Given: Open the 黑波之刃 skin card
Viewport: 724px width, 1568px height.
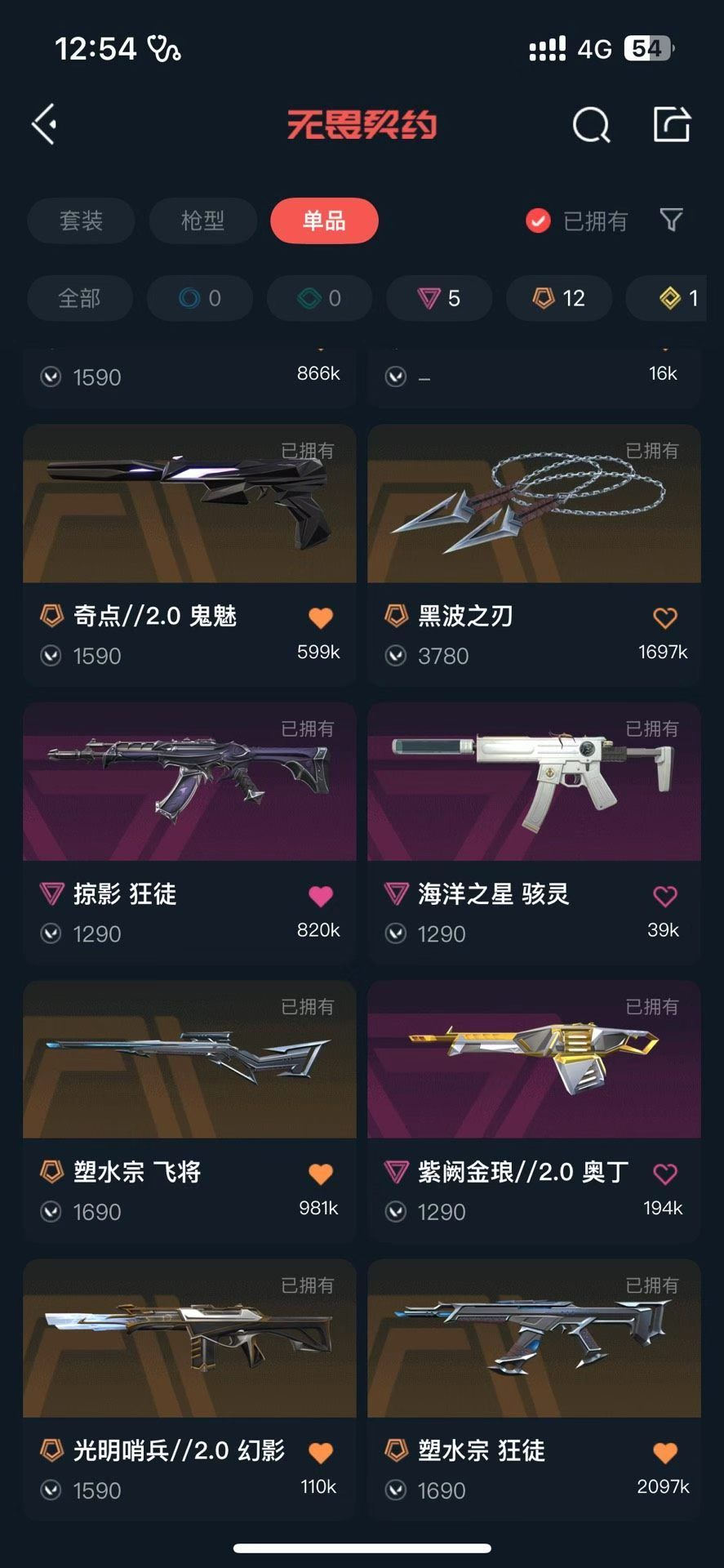Looking at the screenshot, I should pos(534,555).
